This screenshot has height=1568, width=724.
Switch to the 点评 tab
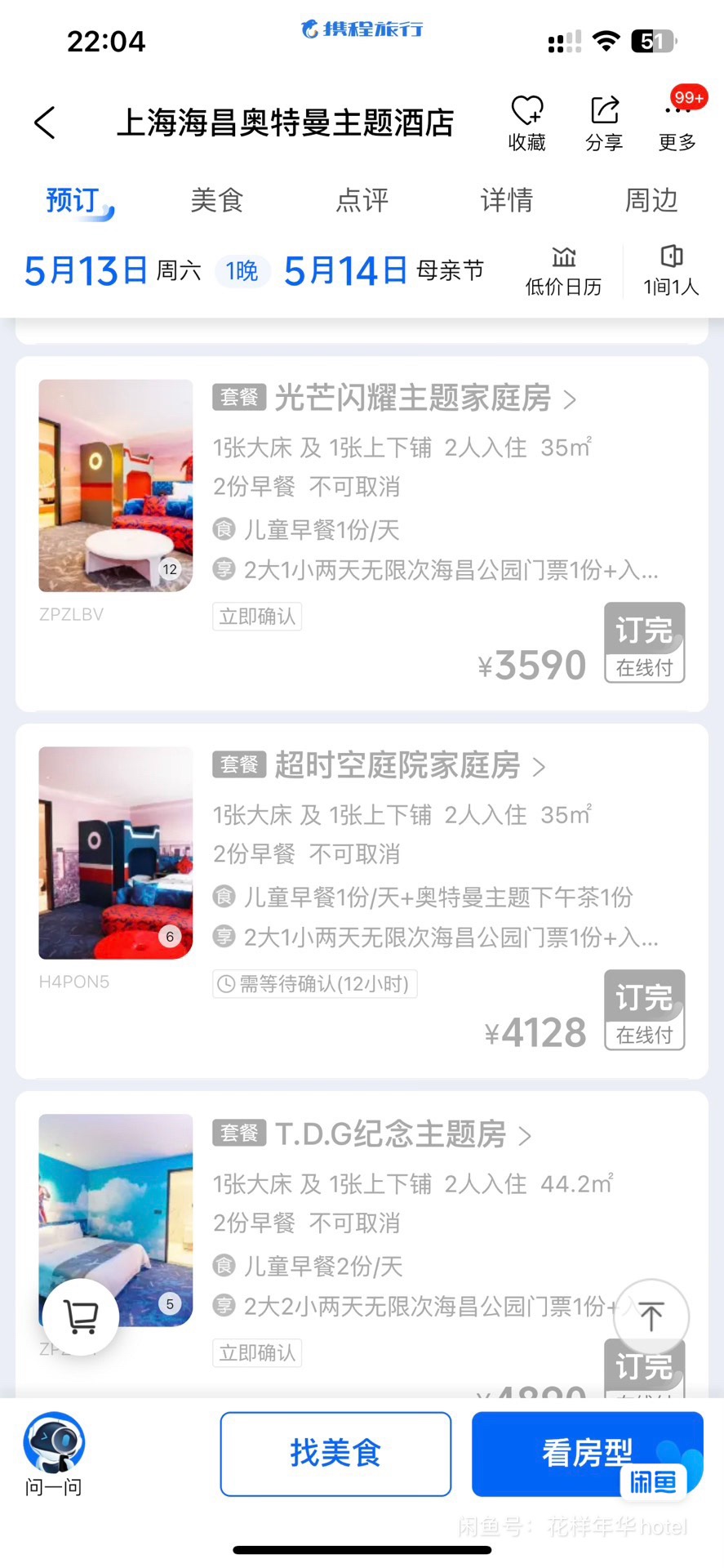click(362, 200)
